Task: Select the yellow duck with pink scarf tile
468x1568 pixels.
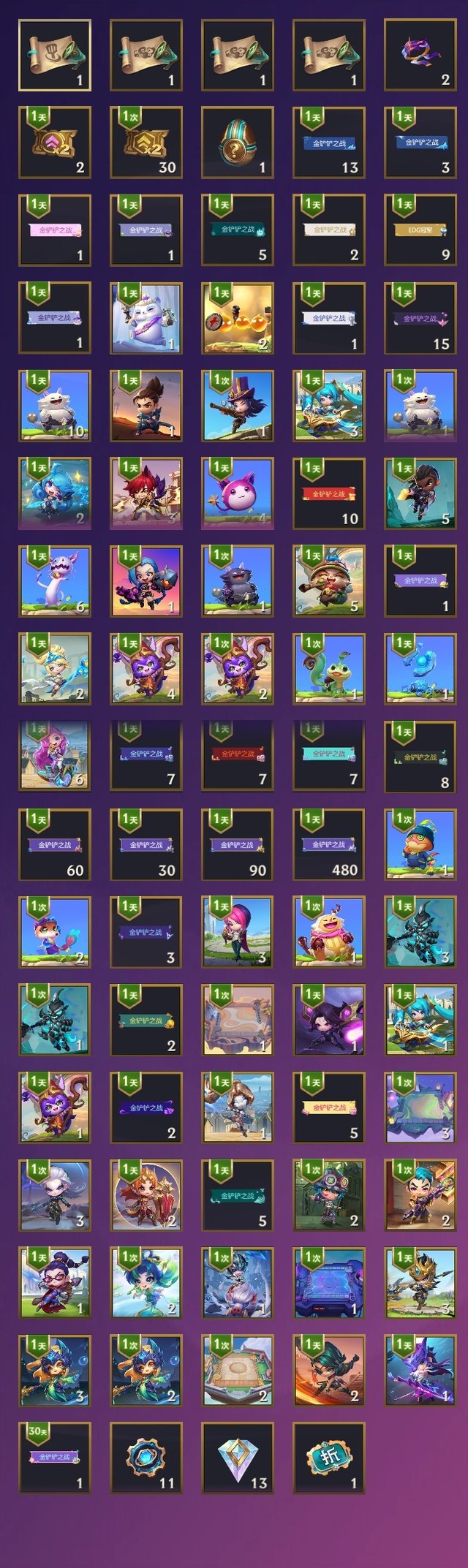Action: click(329, 932)
